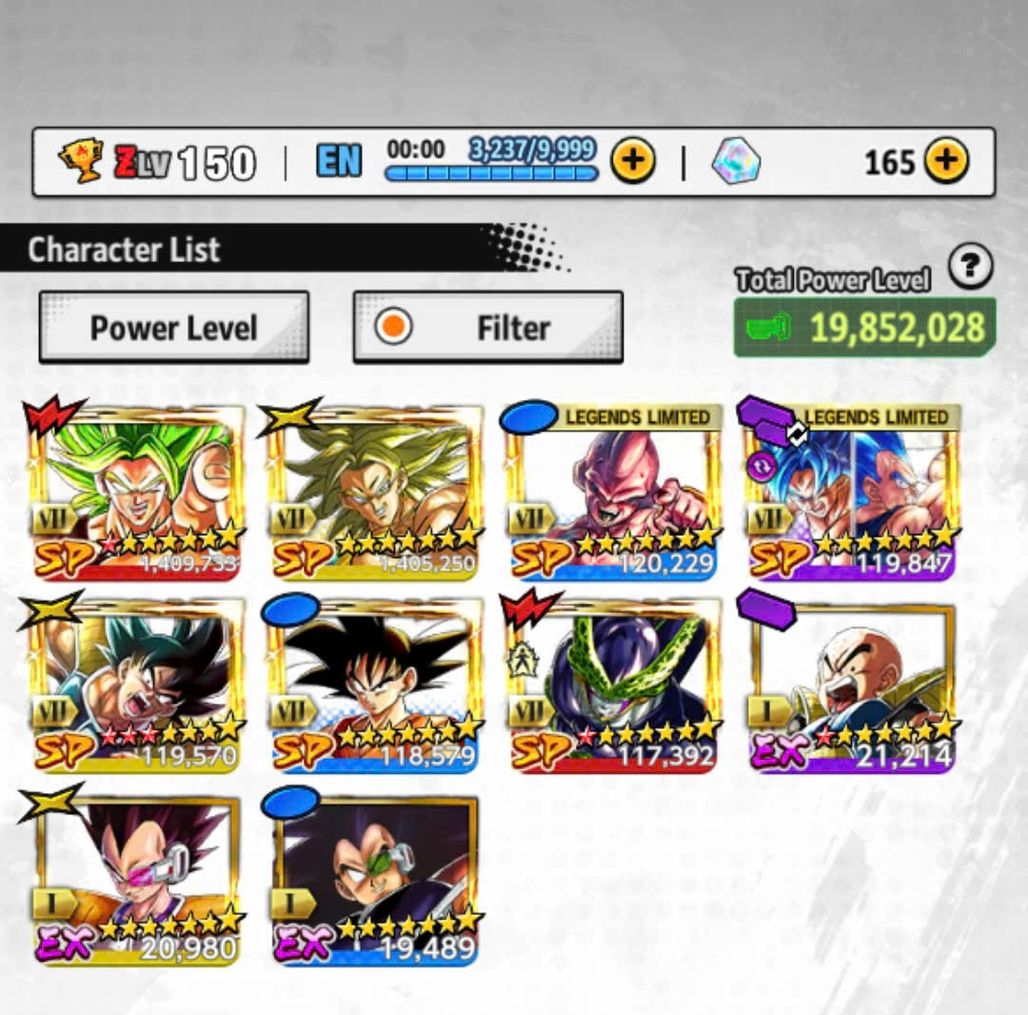Screen dimensions: 1028x1015
Task: Tap the plus button to refill energy
Action: (633, 161)
